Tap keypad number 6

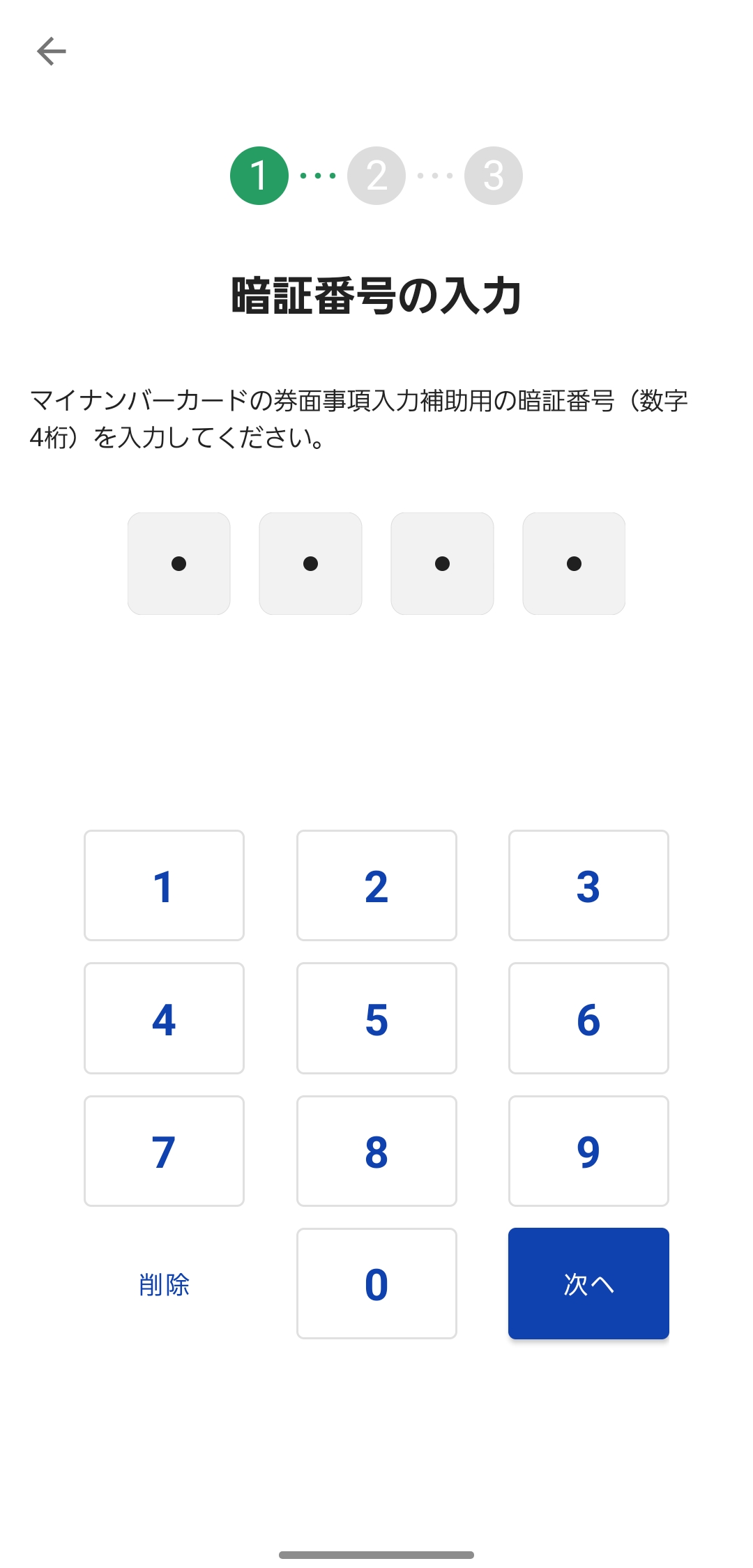(x=588, y=1018)
